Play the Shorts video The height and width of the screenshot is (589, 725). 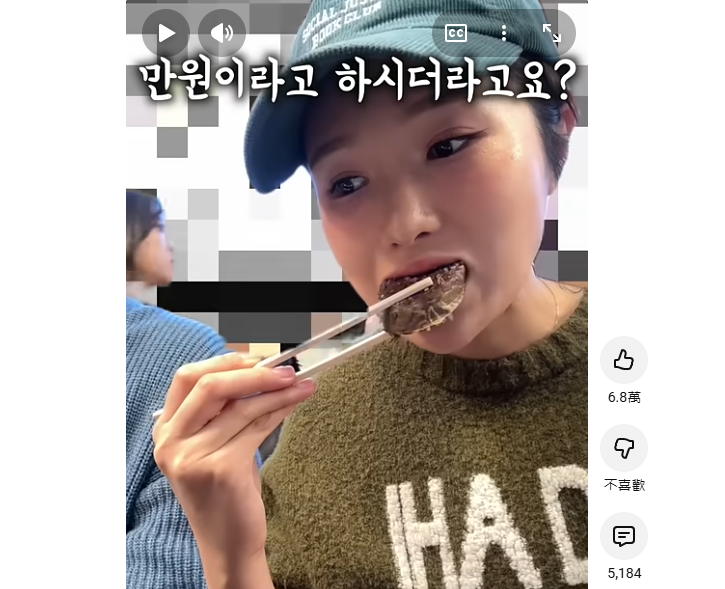tap(166, 33)
